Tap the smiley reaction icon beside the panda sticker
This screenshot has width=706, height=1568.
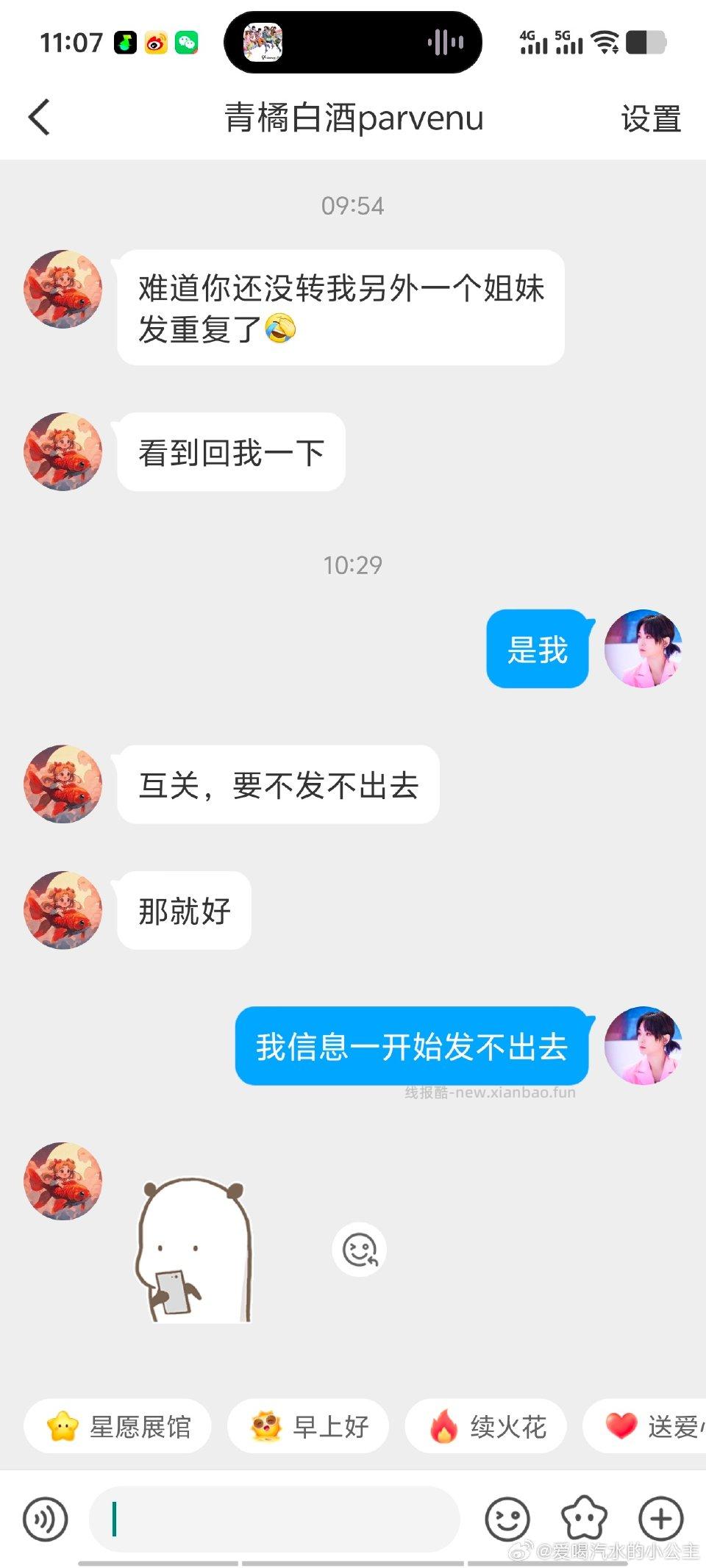[x=360, y=1250]
